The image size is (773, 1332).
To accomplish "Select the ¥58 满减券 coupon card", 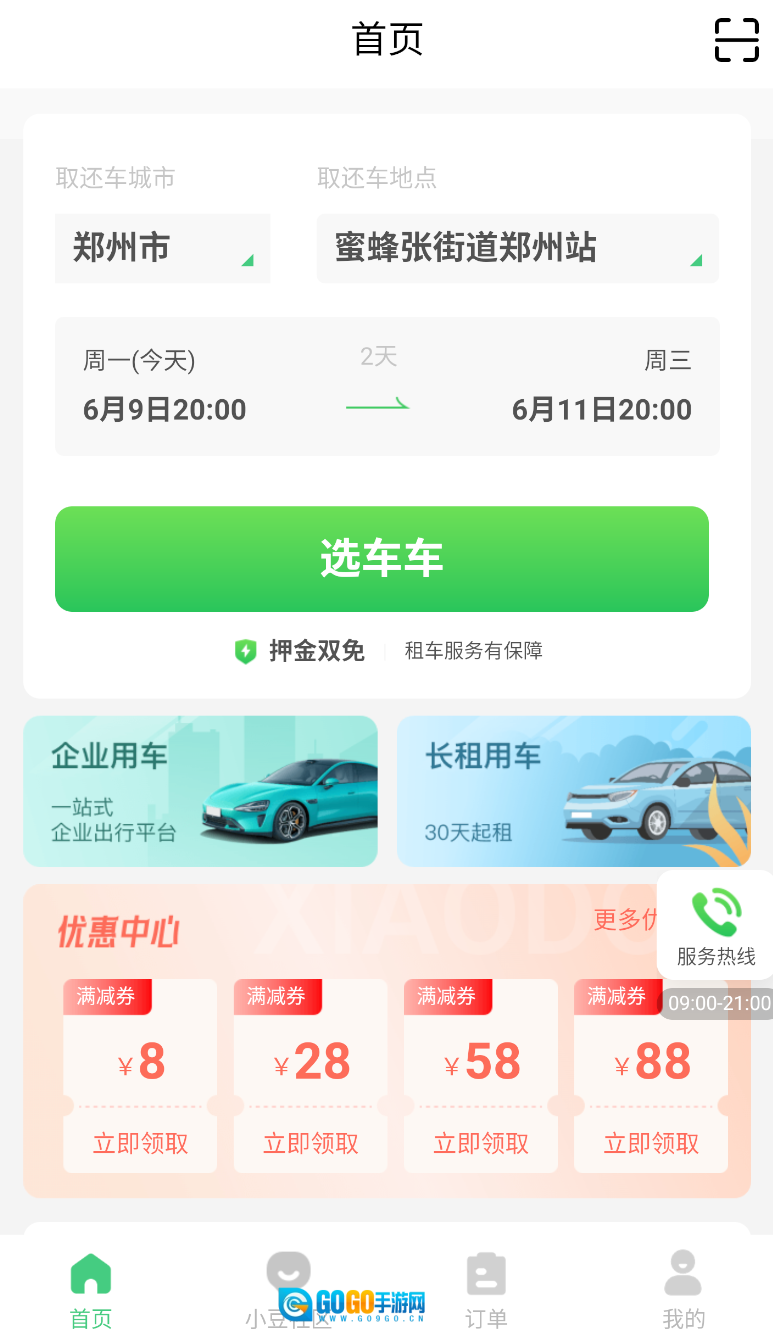I will point(480,1062).
